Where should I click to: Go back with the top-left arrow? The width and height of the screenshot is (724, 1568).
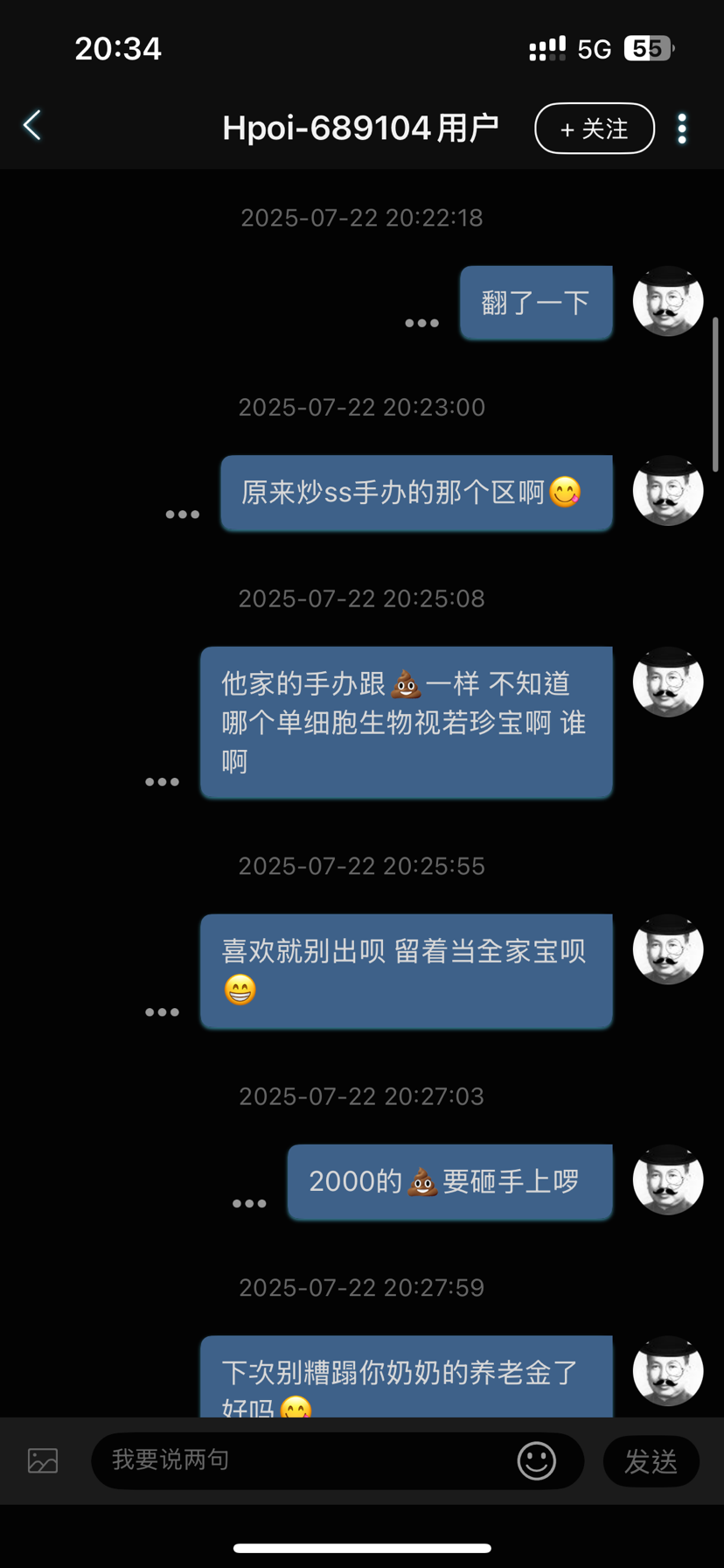coord(32,126)
